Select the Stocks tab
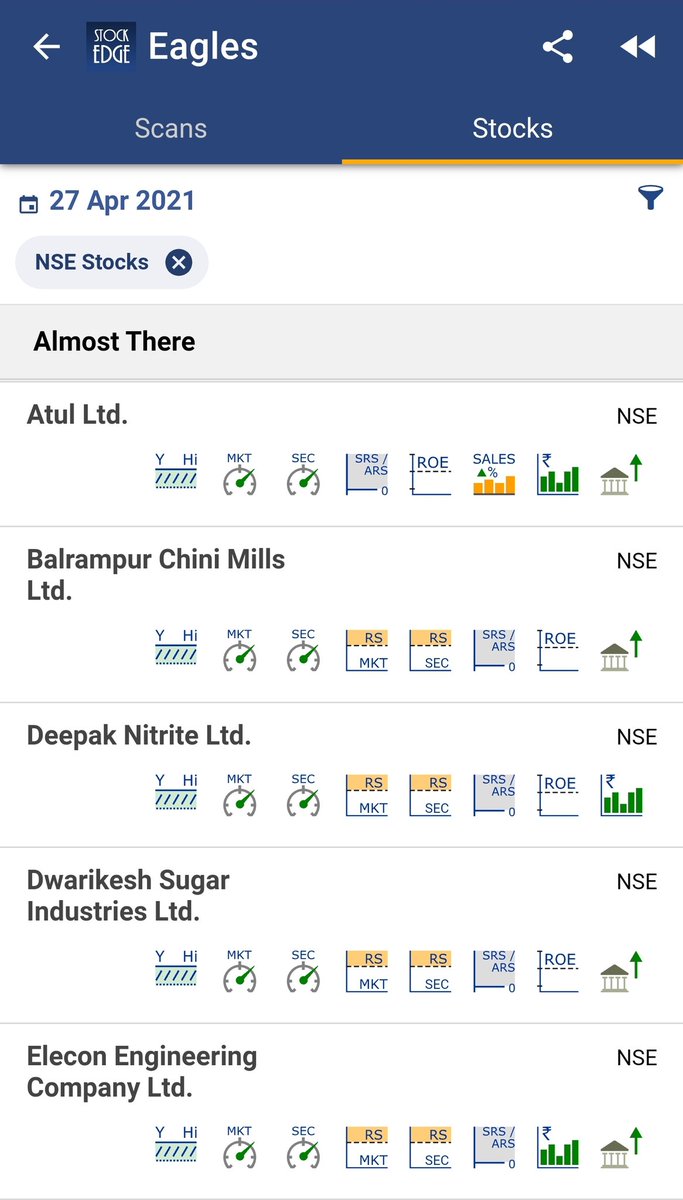The width and height of the screenshot is (683, 1200). point(512,128)
